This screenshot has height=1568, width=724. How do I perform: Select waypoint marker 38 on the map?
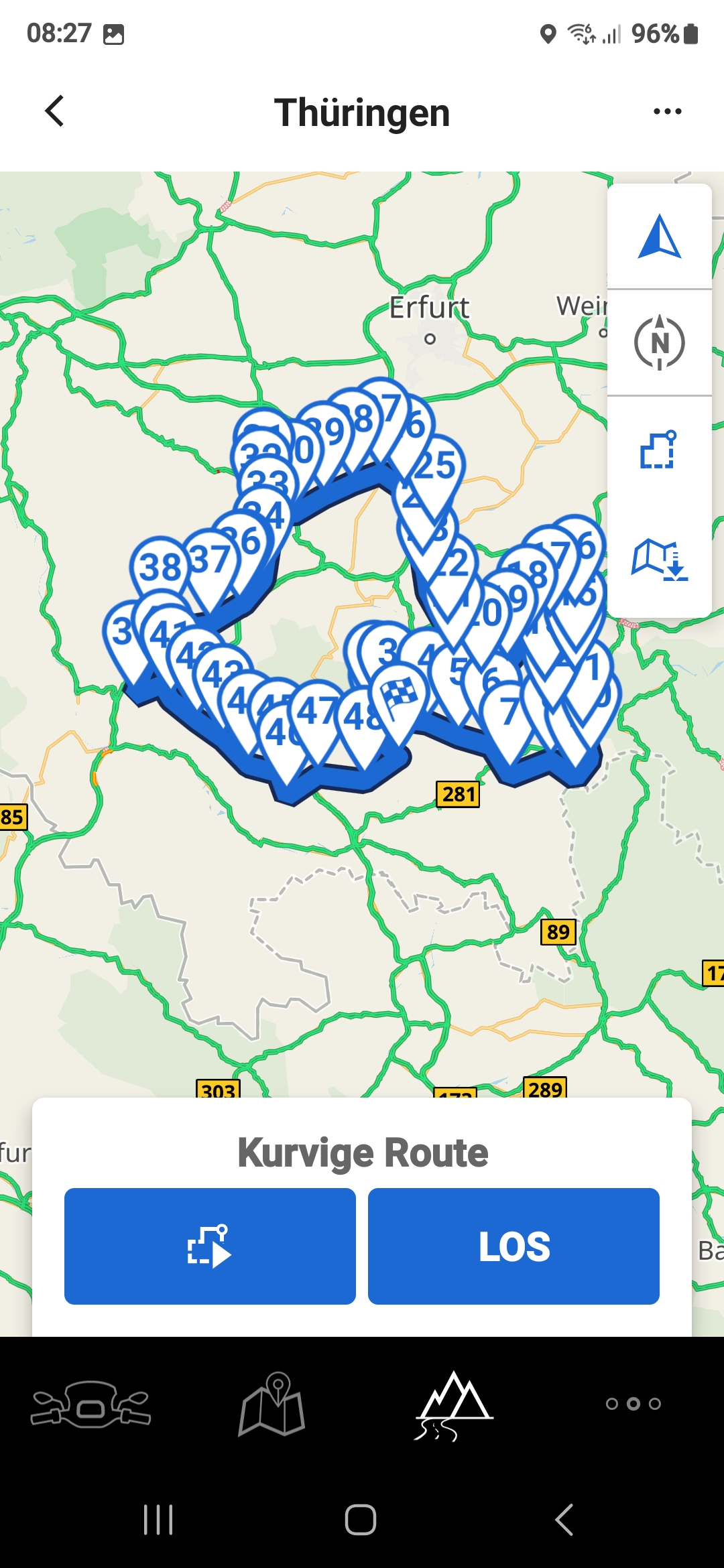160,567
